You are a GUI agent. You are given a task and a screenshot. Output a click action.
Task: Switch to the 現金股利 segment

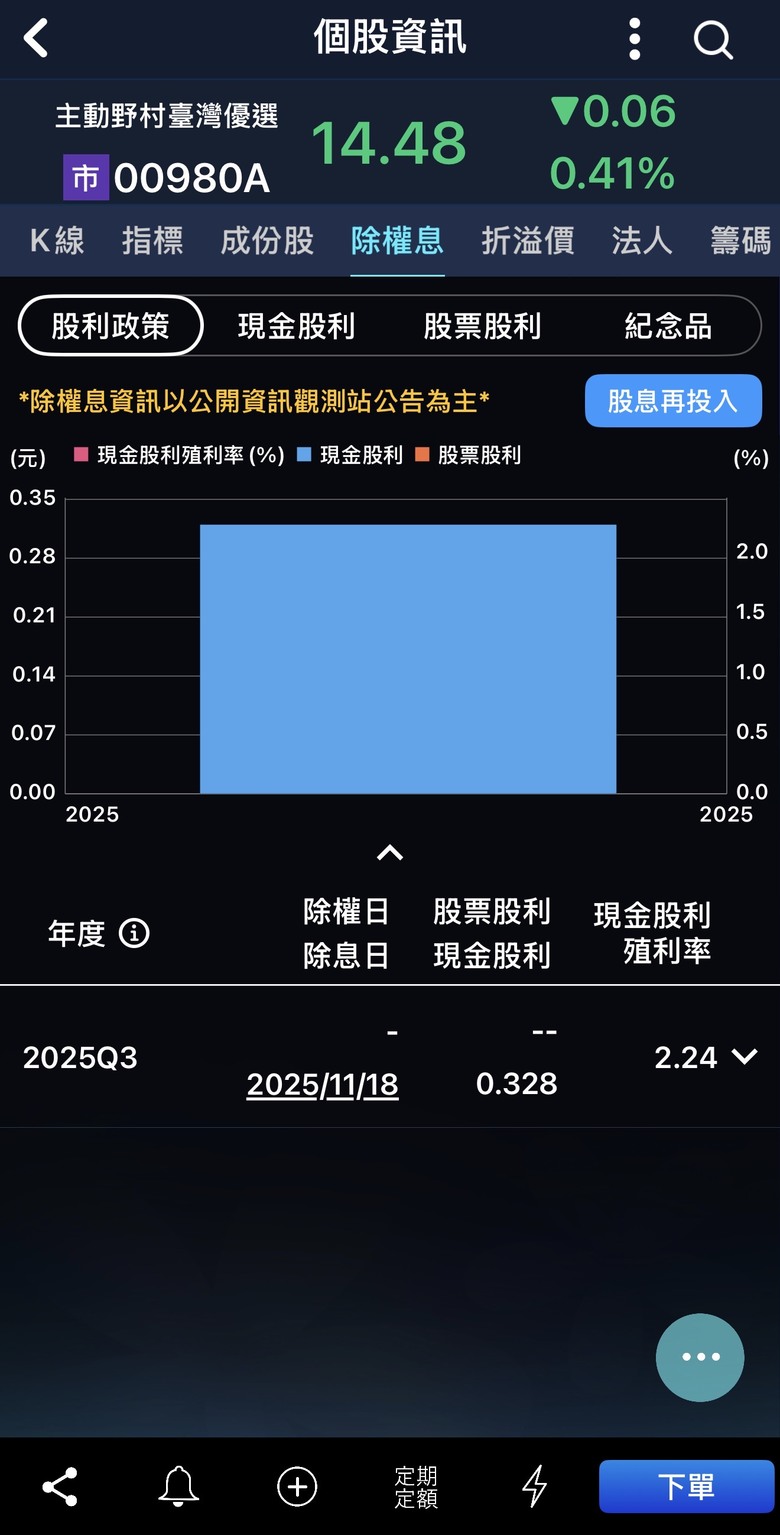294,326
